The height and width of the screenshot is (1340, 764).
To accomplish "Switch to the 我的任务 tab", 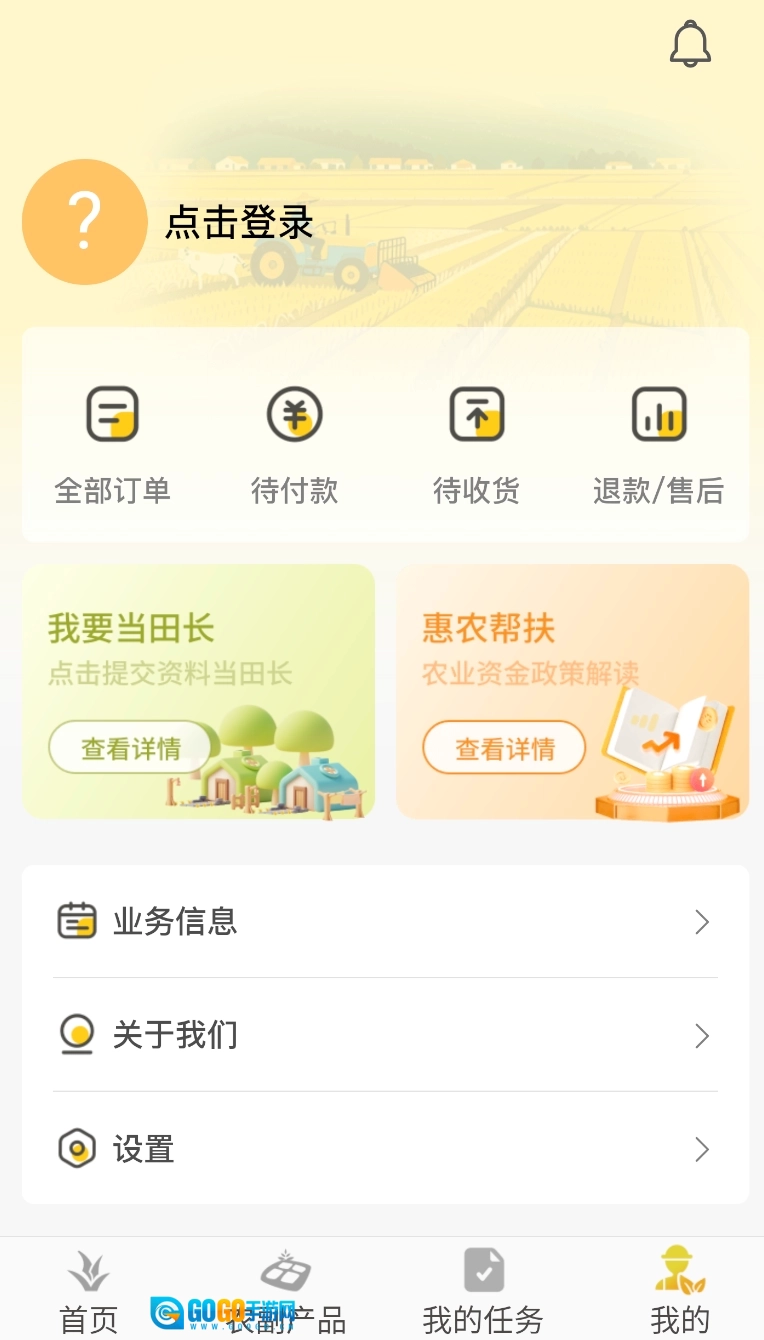I will pyautogui.click(x=483, y=1291).
